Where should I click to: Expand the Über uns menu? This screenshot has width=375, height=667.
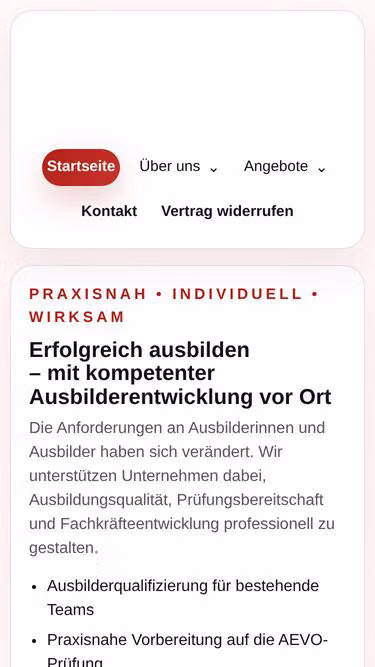point(179,167)
